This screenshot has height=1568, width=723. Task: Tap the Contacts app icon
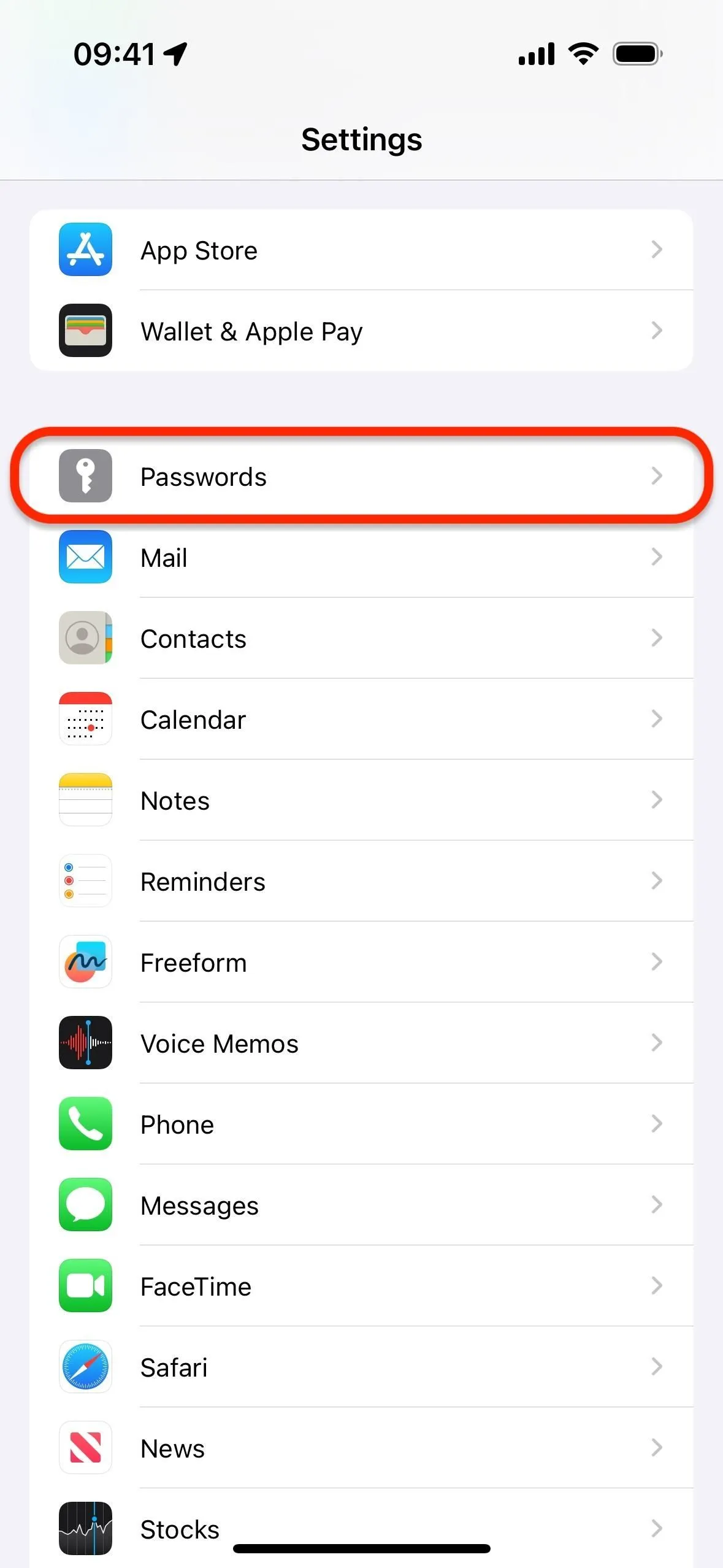pos(85,638)
